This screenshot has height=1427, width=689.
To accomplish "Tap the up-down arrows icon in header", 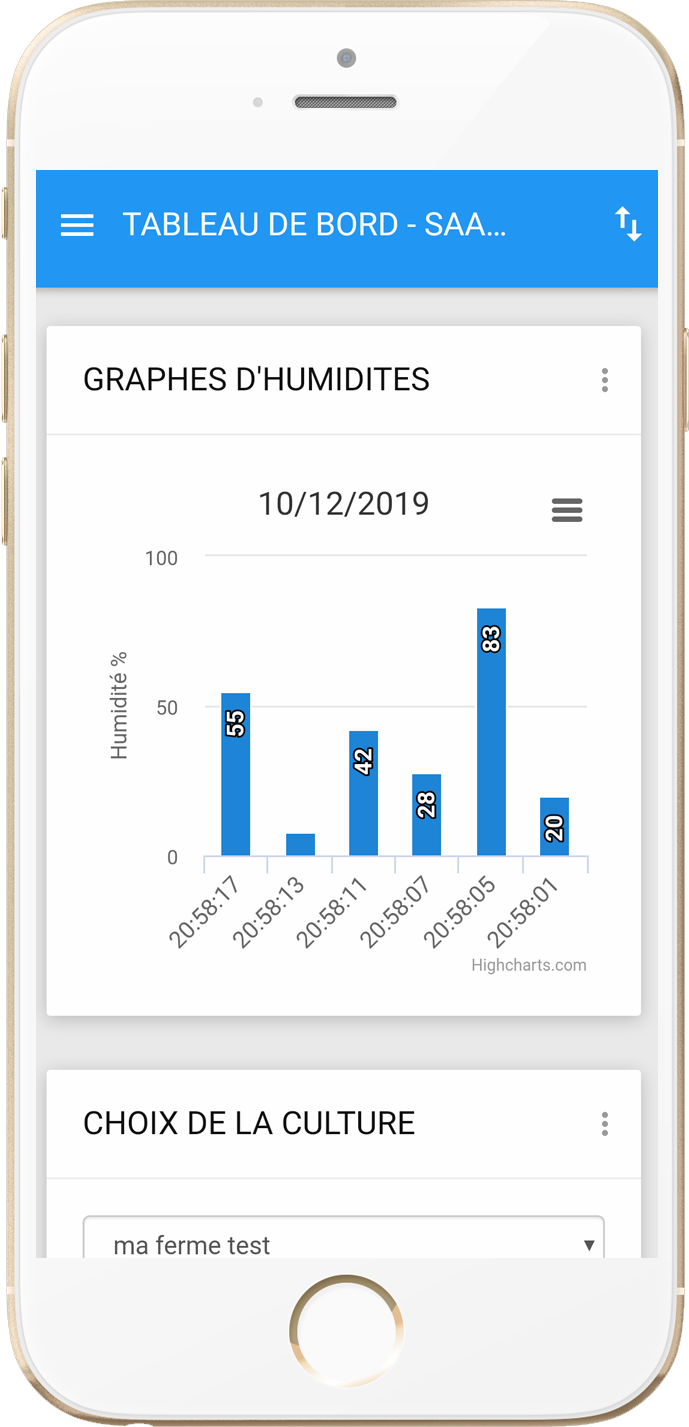I will (x=627, y=224).
